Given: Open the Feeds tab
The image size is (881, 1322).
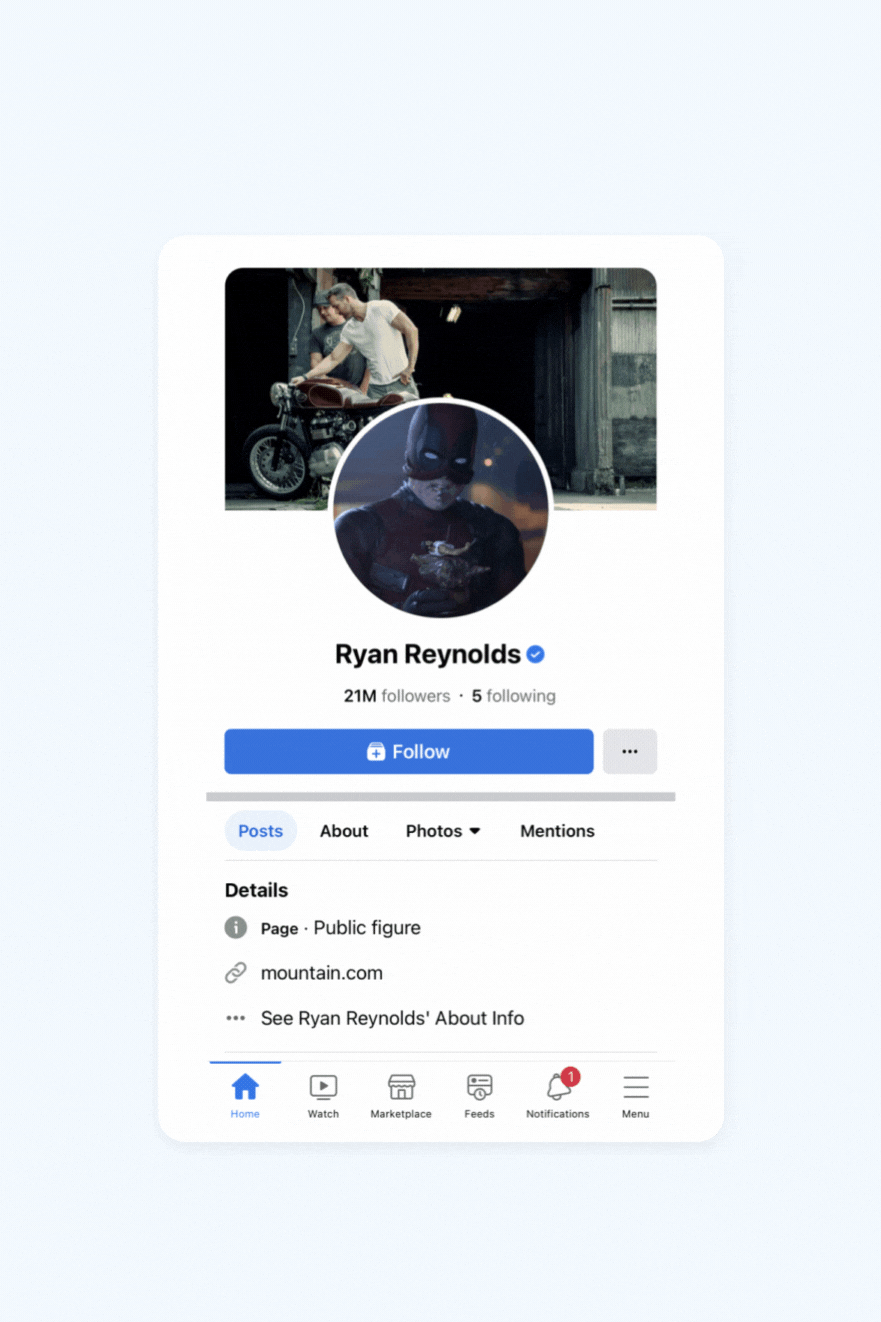Looking at the screenshot, I should [x=479, y=1095].
